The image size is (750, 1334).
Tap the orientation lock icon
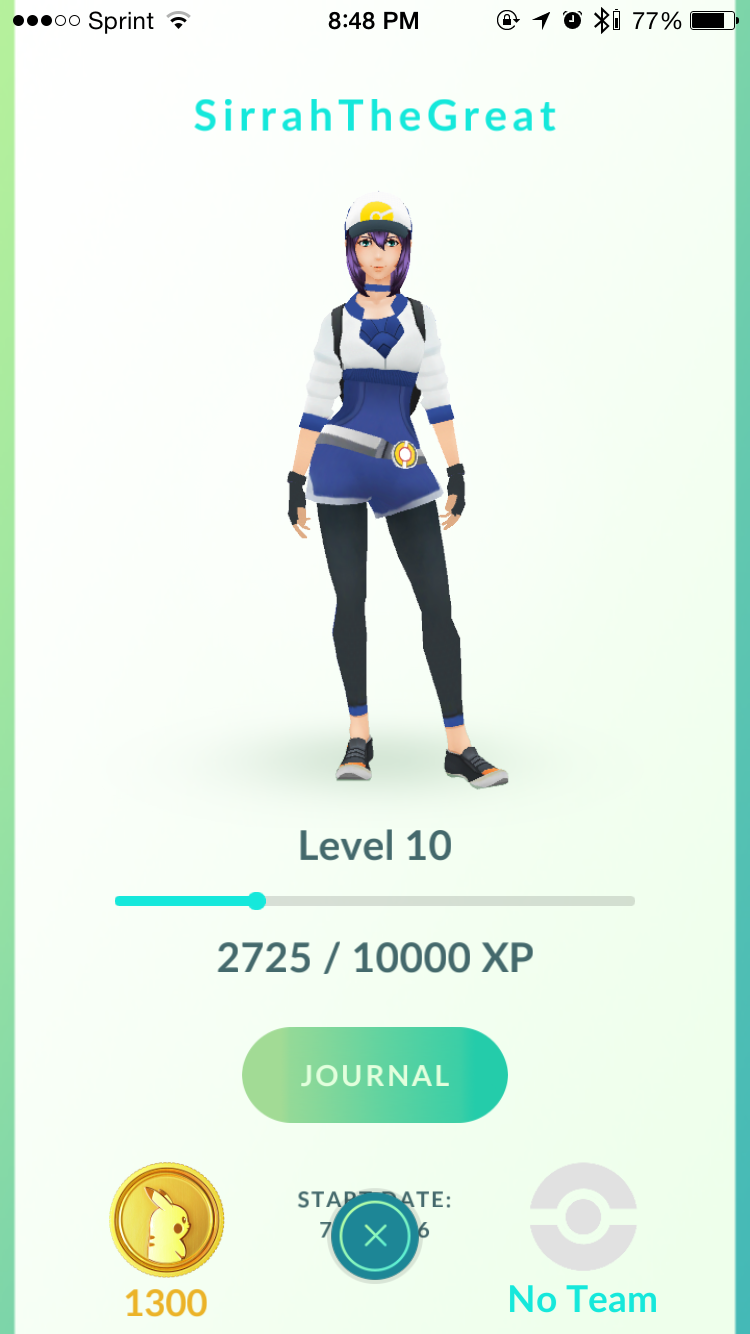[509, 18]
